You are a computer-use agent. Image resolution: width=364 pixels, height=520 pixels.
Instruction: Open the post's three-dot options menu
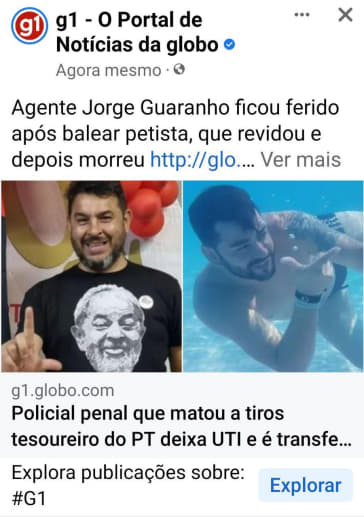302,15
